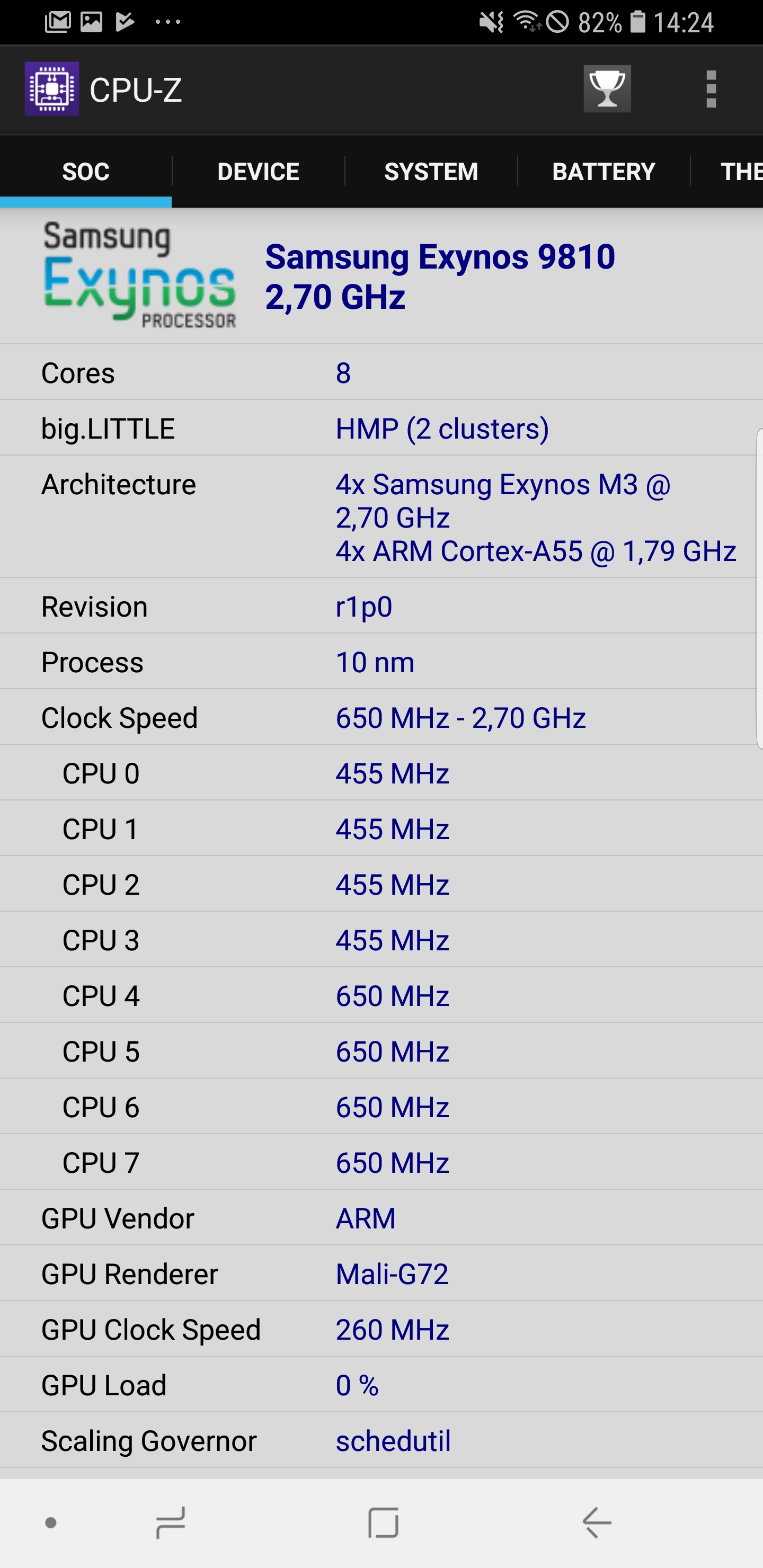Tap the system back button
763x1568 pixels.
pos(597,1523)
